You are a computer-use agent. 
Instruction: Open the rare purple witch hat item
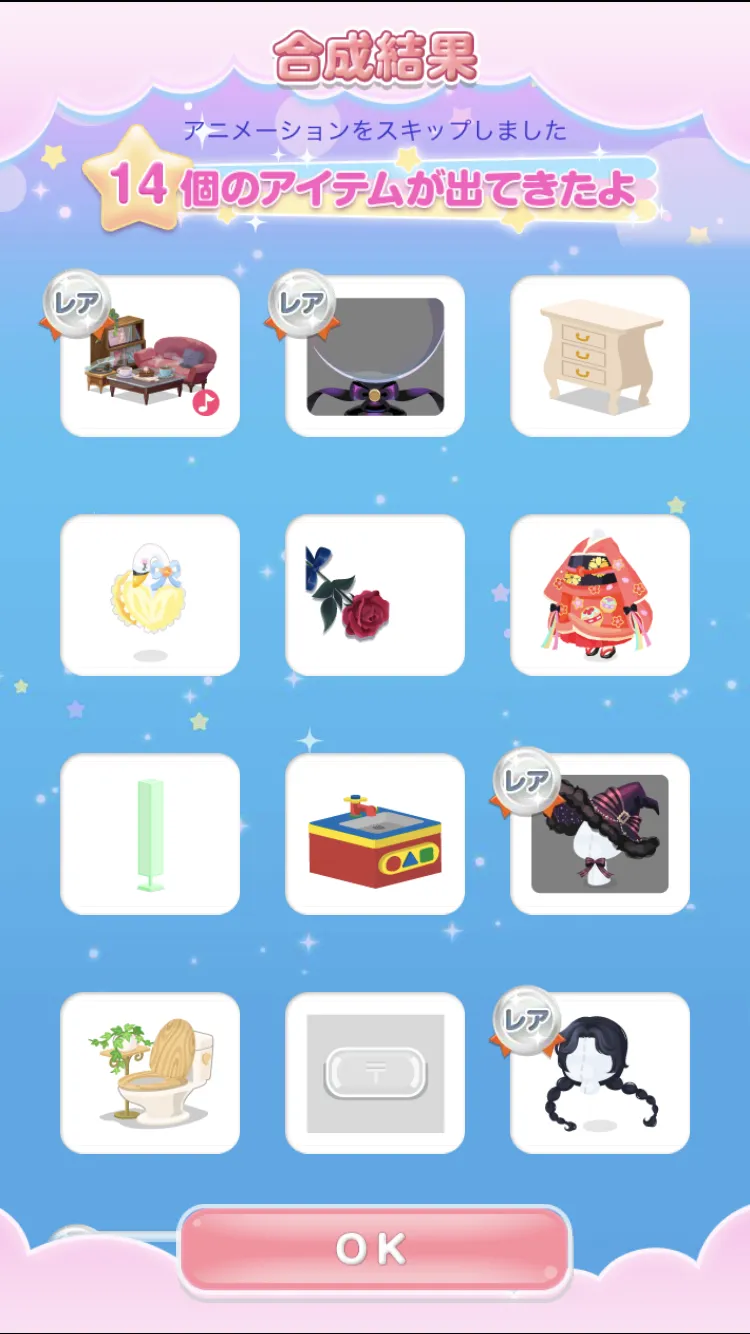point(600,834)
